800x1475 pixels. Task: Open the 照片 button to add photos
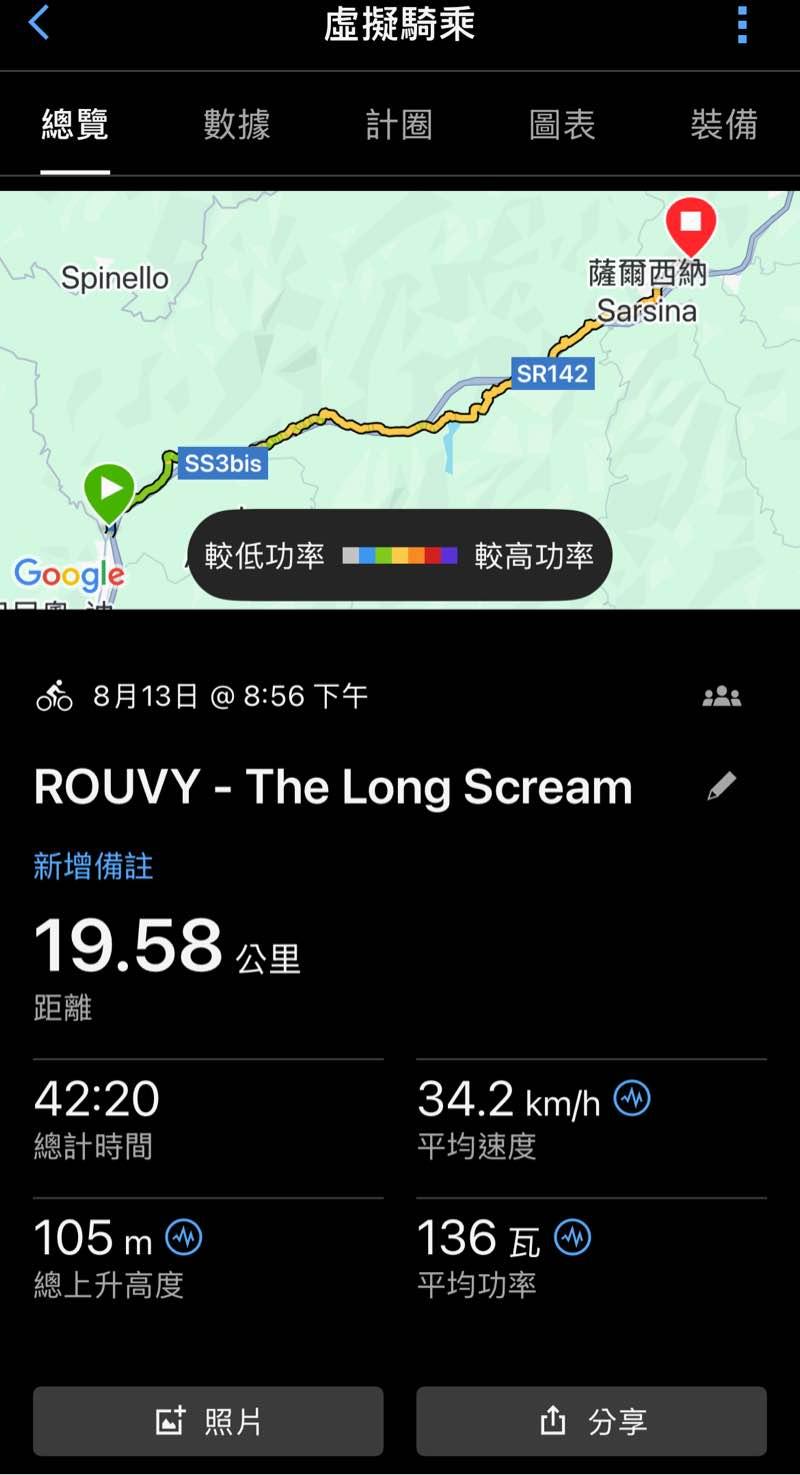208,1421
